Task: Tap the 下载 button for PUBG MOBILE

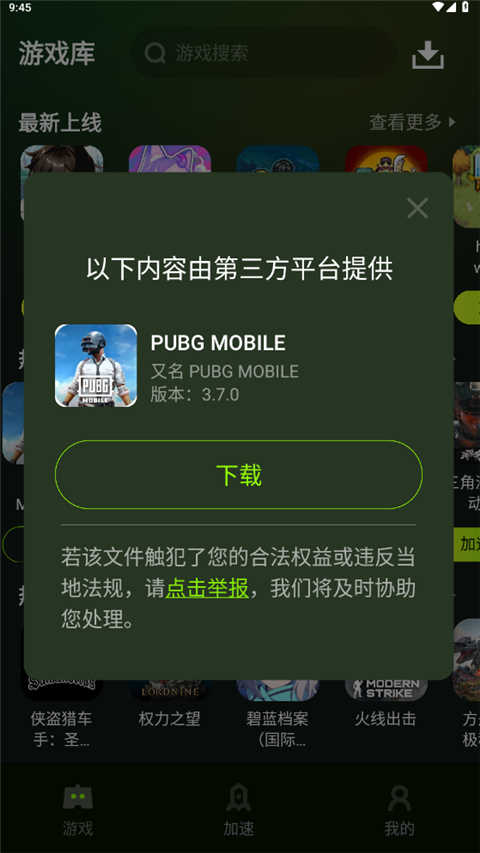Action: tap(238, 474)
